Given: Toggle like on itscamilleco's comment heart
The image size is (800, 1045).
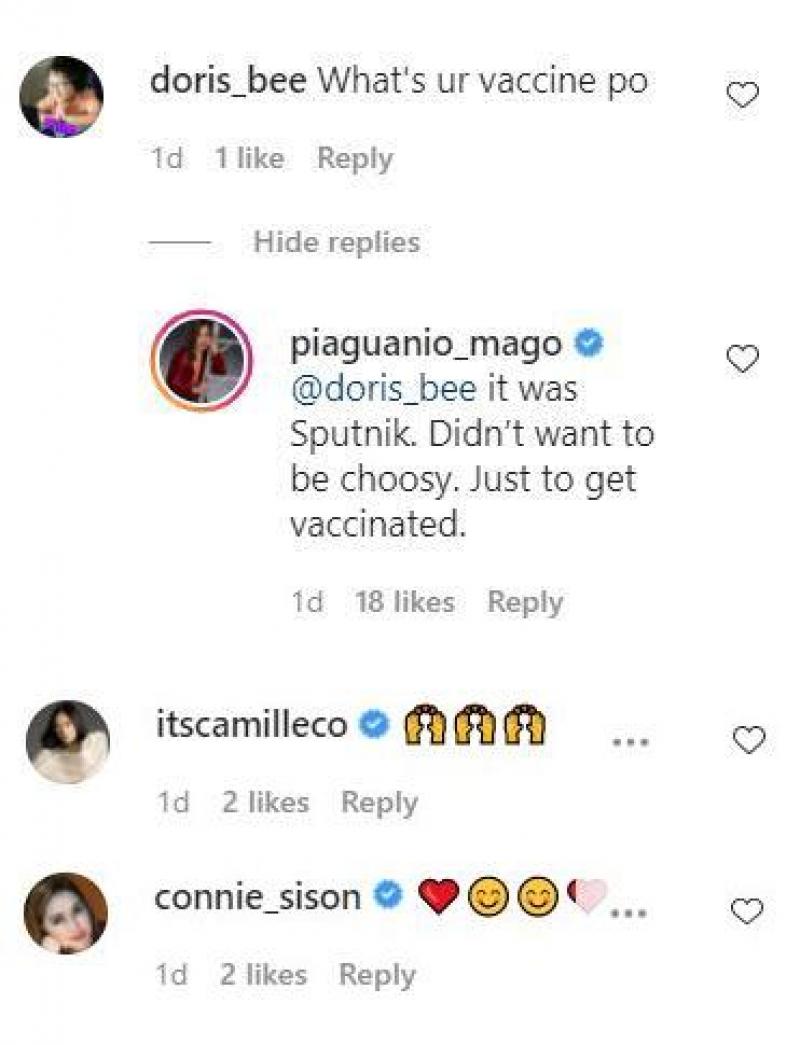Looking at the screenshot, I should pos(747,741).
